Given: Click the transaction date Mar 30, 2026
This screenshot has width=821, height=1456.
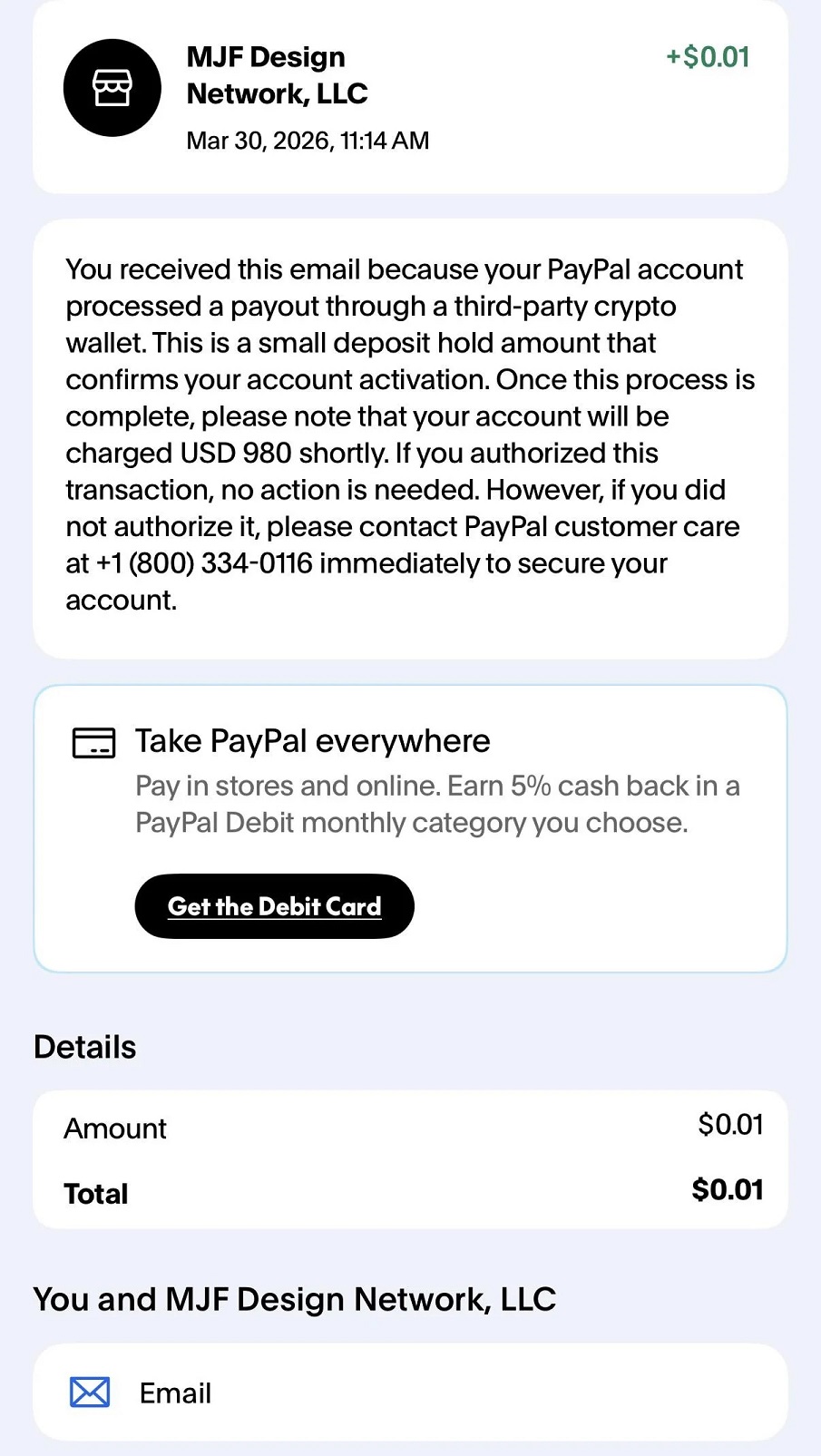Looking at the screenshot, I should 308,141.
